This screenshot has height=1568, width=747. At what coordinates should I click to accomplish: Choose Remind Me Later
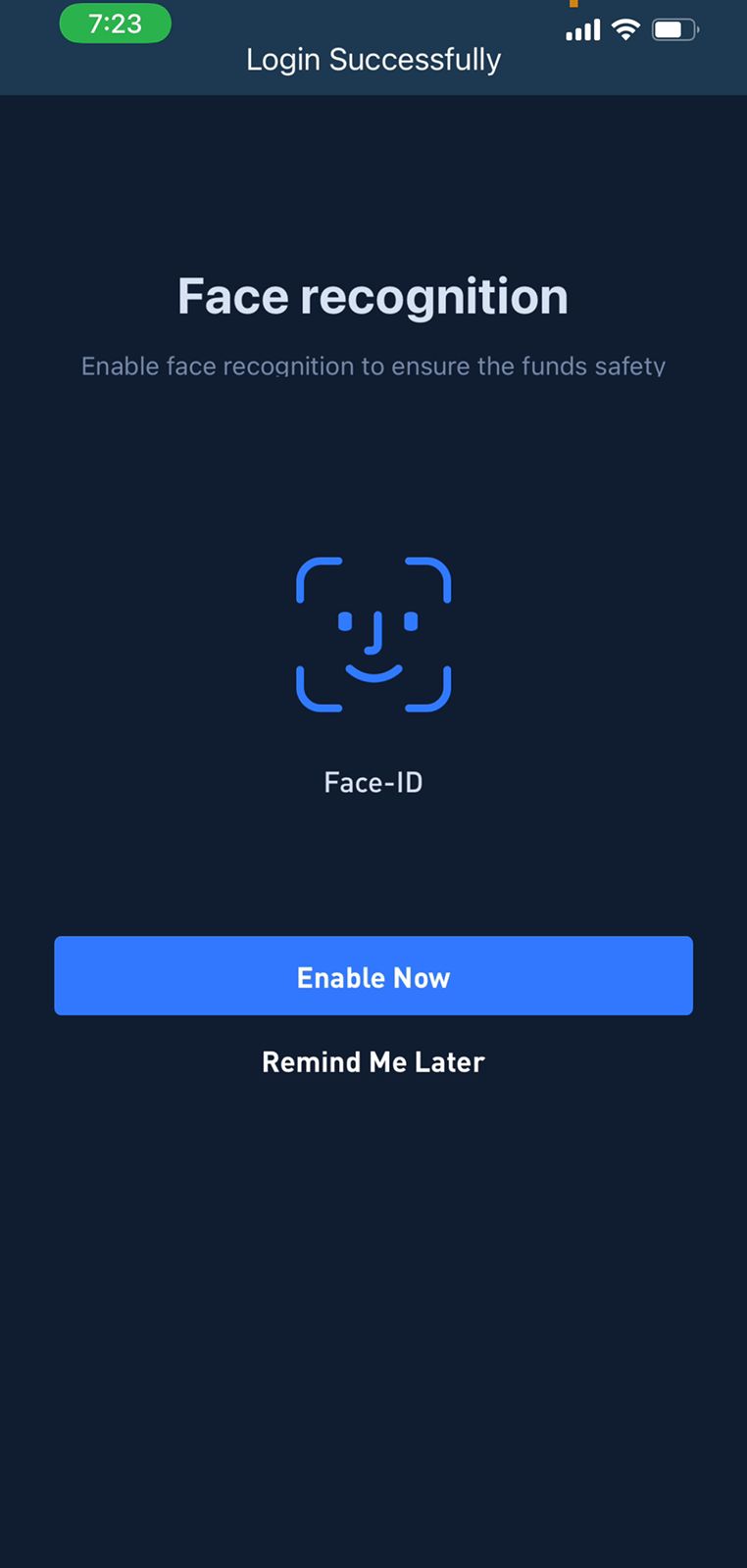coord(373,1062)
